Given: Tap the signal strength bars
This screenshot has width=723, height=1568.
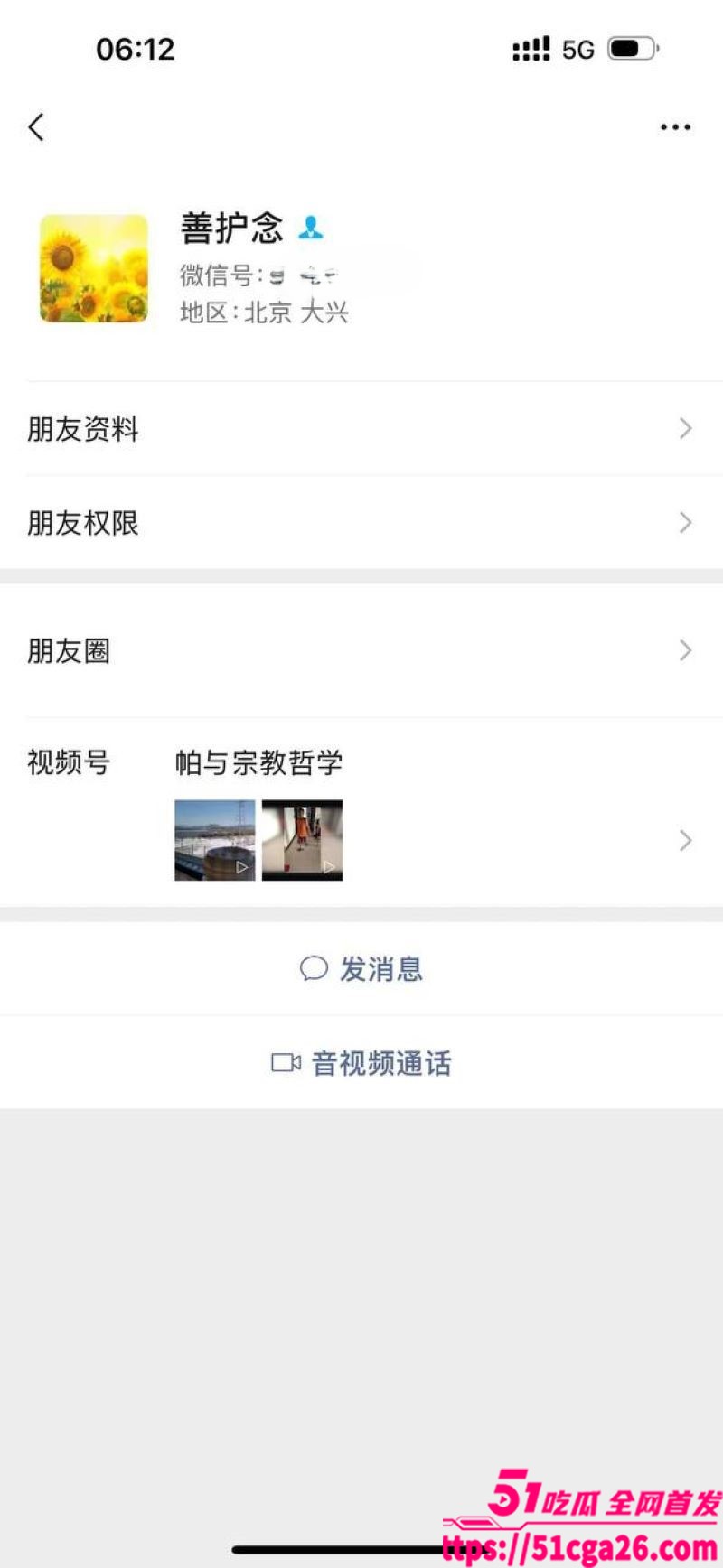Looking at the screenshot, I should [530, 50].
